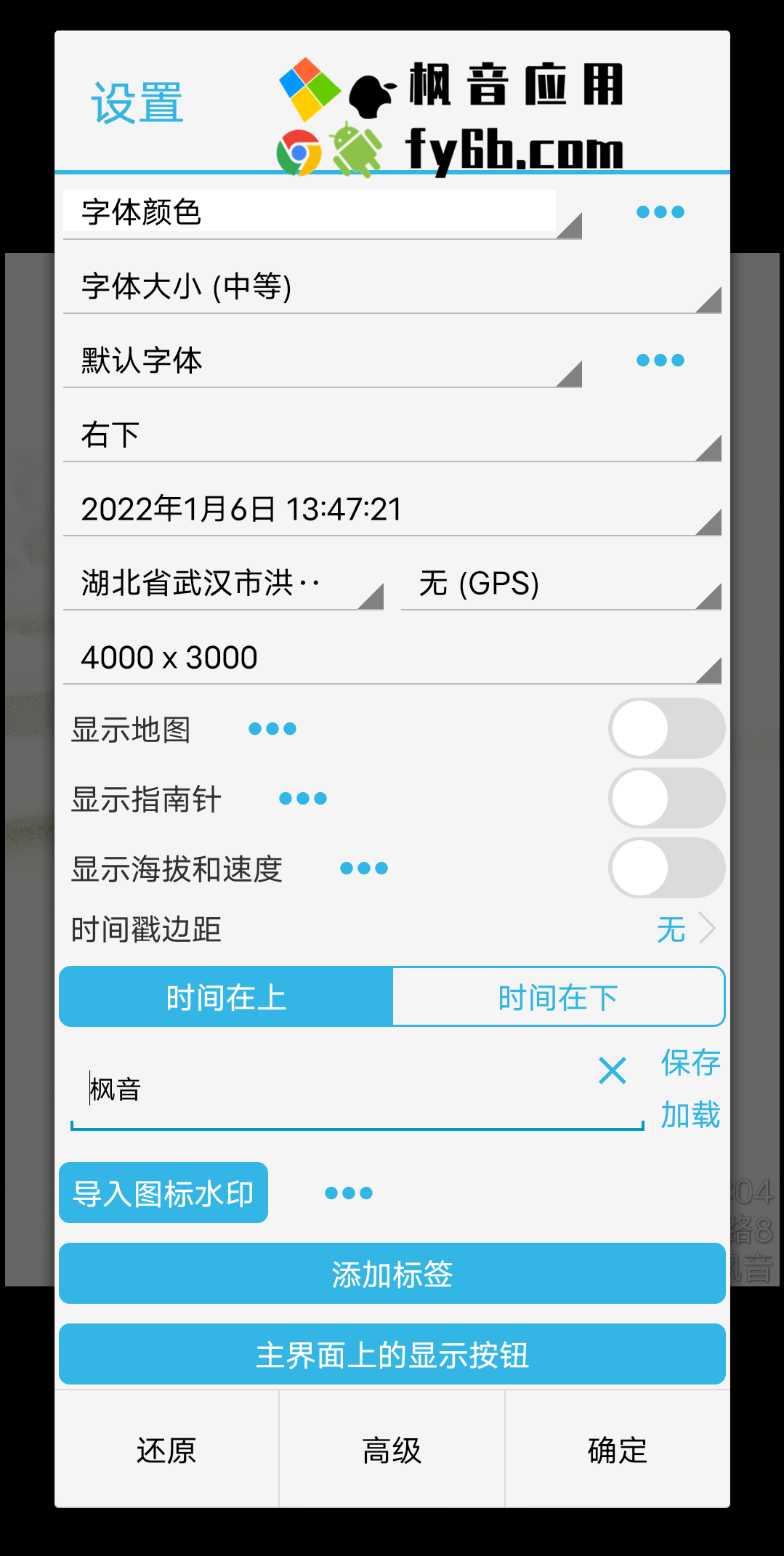
Task: Turn on 显示指南针 switch
Action: 666,798
